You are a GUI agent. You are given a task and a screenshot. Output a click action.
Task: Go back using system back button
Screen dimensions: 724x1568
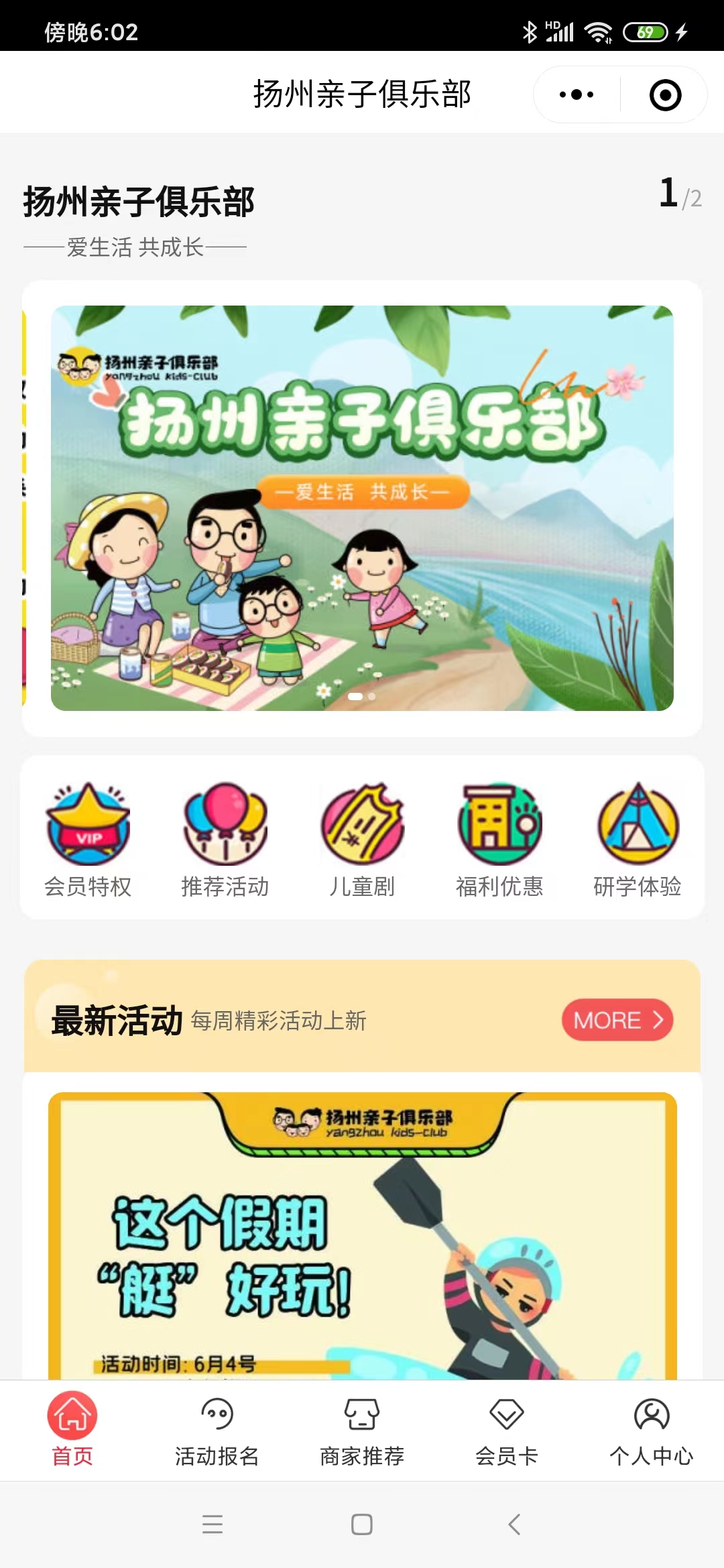514,1524
